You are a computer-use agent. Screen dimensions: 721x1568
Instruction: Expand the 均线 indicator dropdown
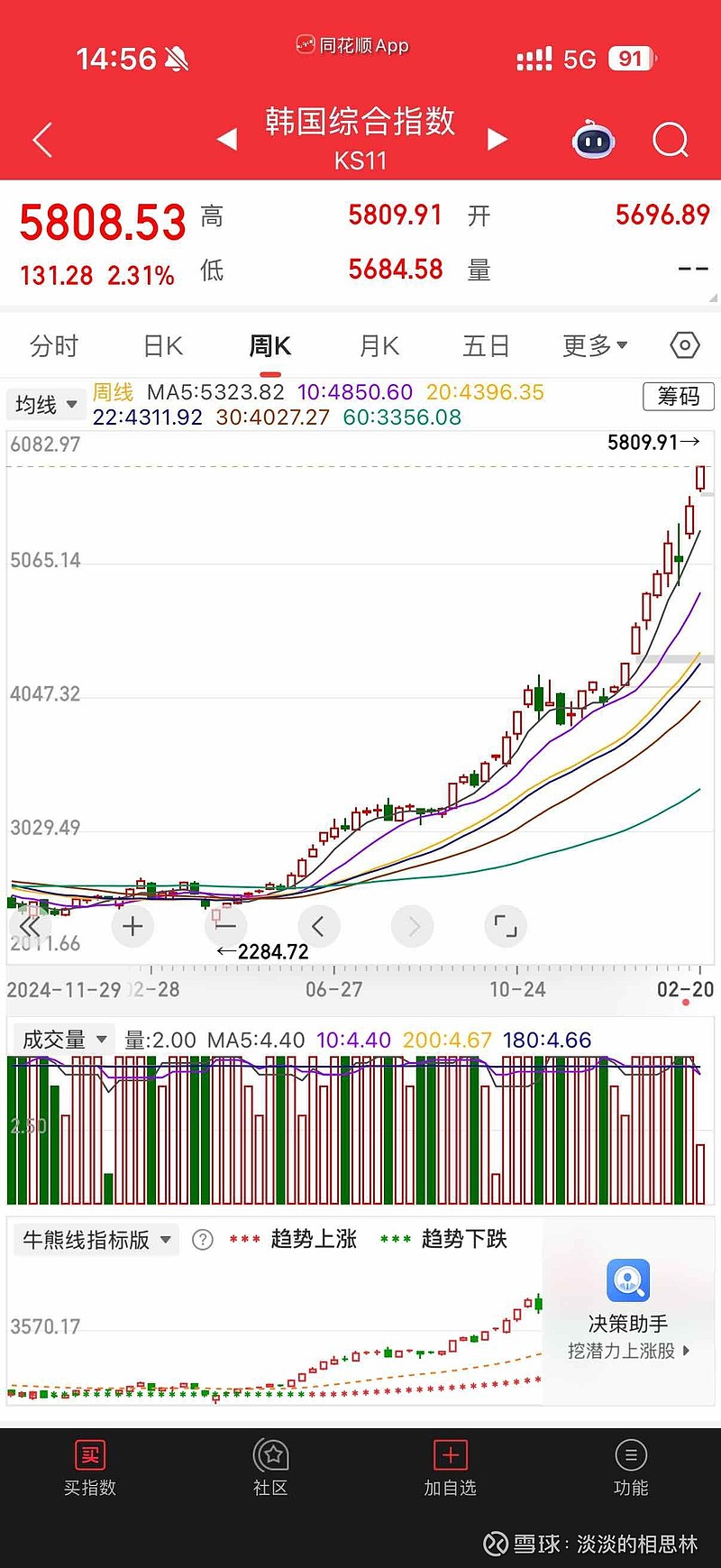(x=45, y=405)
